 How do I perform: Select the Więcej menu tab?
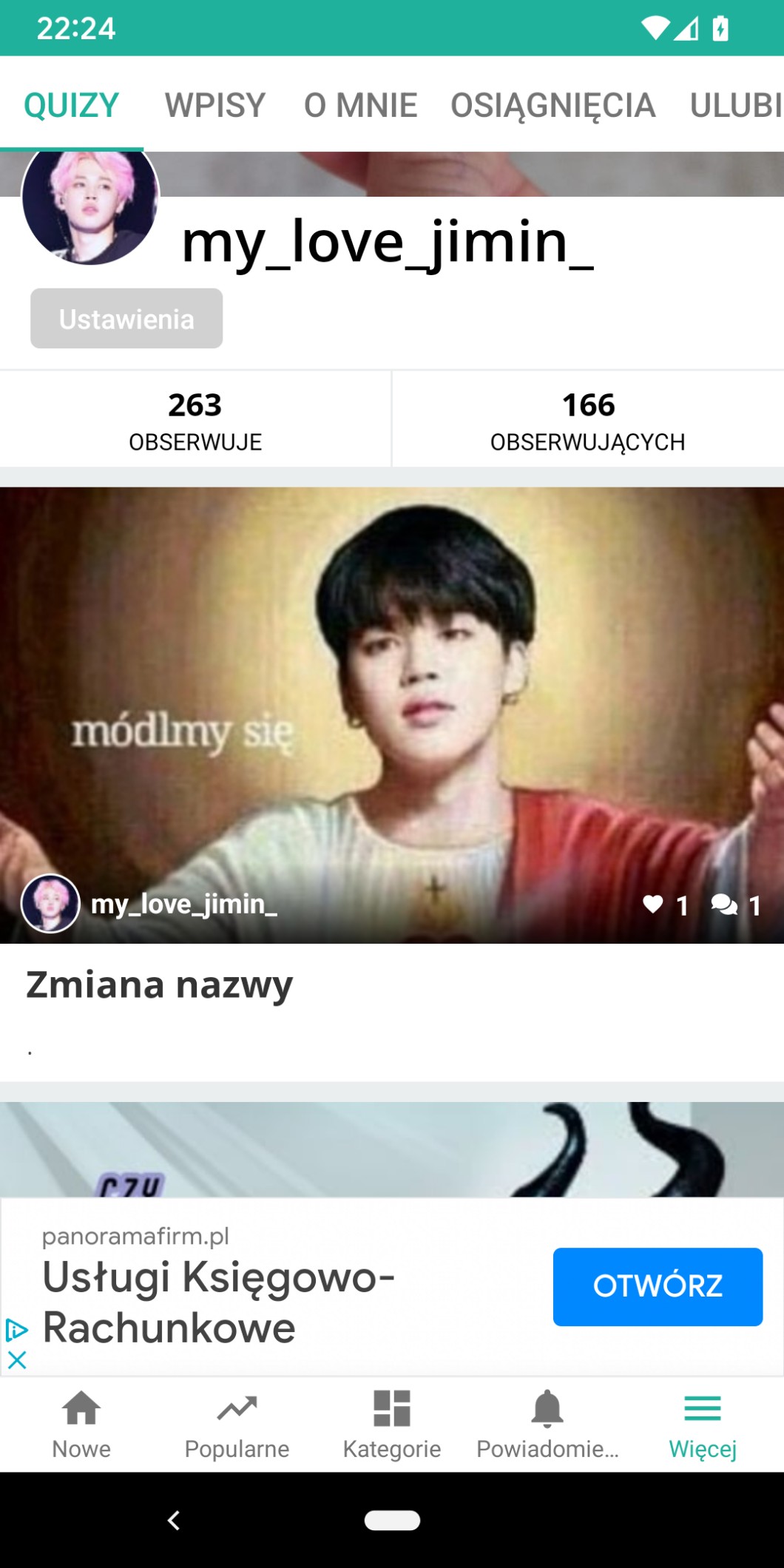point(703,1424)
